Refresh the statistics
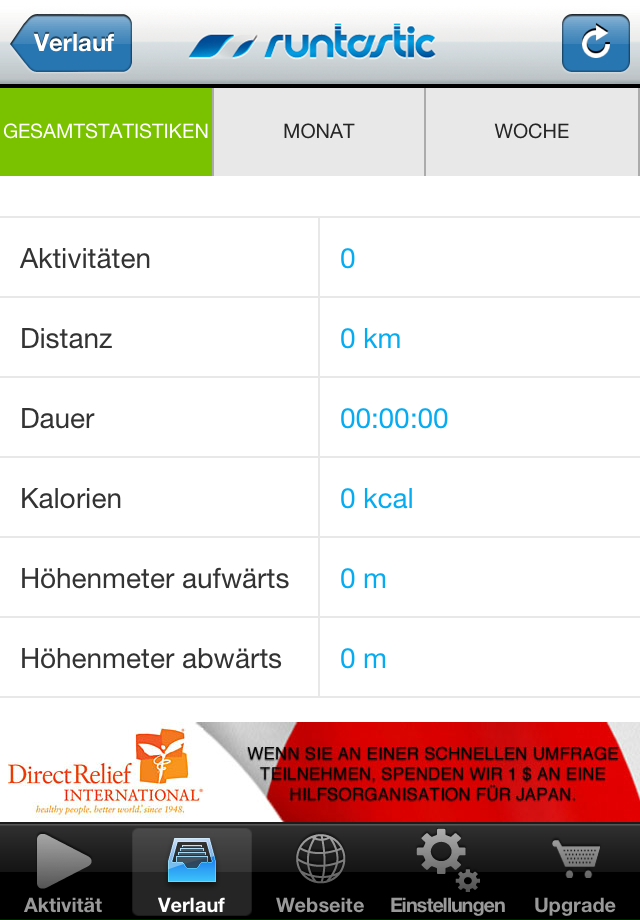Image resolution: width=640 pixels, height=920 pixels. click(x=595, y=43)
